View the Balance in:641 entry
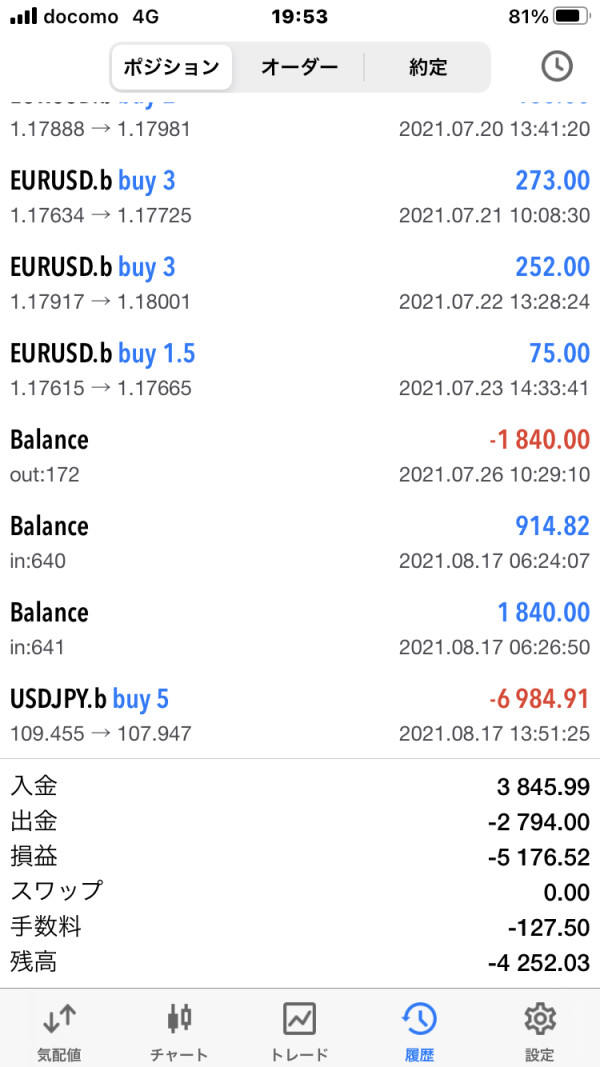 click(x=300, y=628)
